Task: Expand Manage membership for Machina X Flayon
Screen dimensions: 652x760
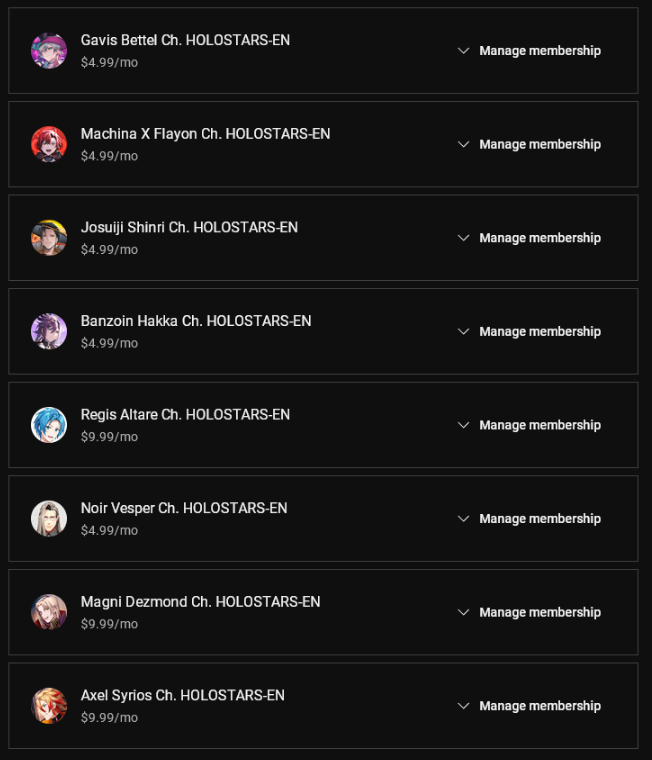Action: click(x=530, y=144)
